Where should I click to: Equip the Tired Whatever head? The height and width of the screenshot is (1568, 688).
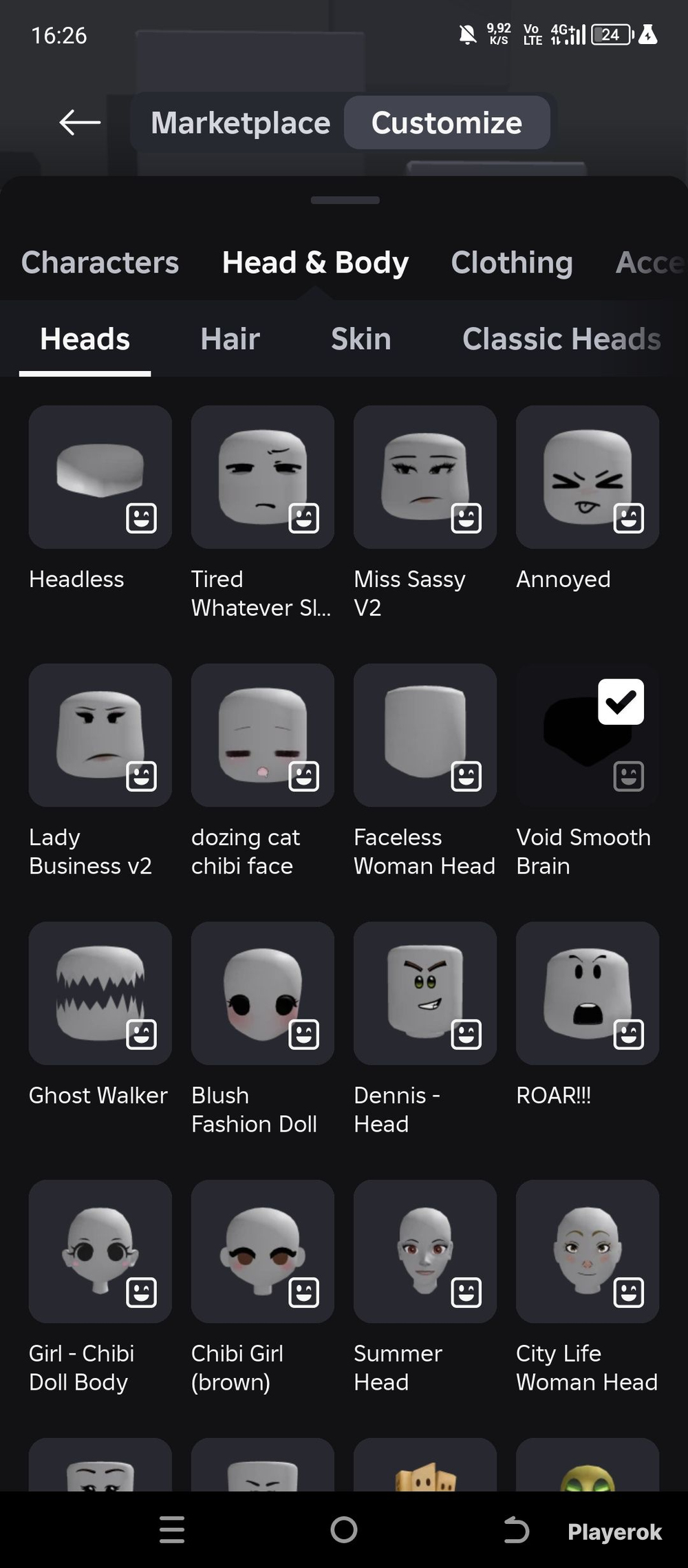[x=263, y=477]
